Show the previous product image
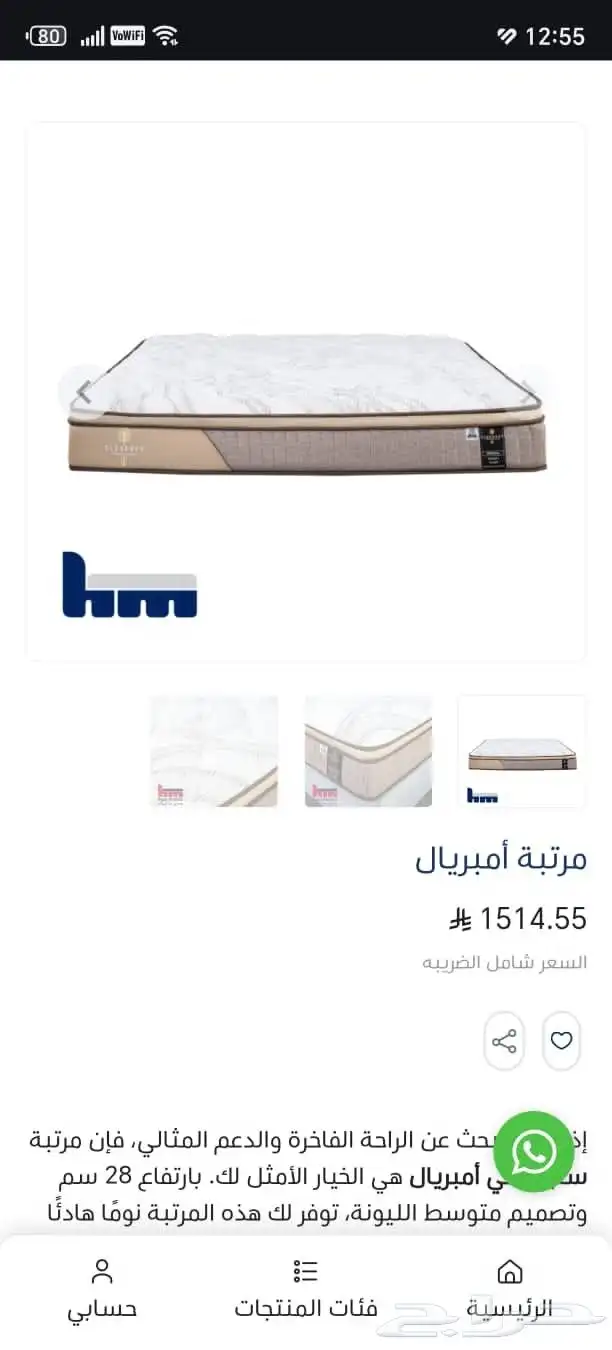This screenshot has width=612, height=1350. pyautogui.click(x=84, y=392)
